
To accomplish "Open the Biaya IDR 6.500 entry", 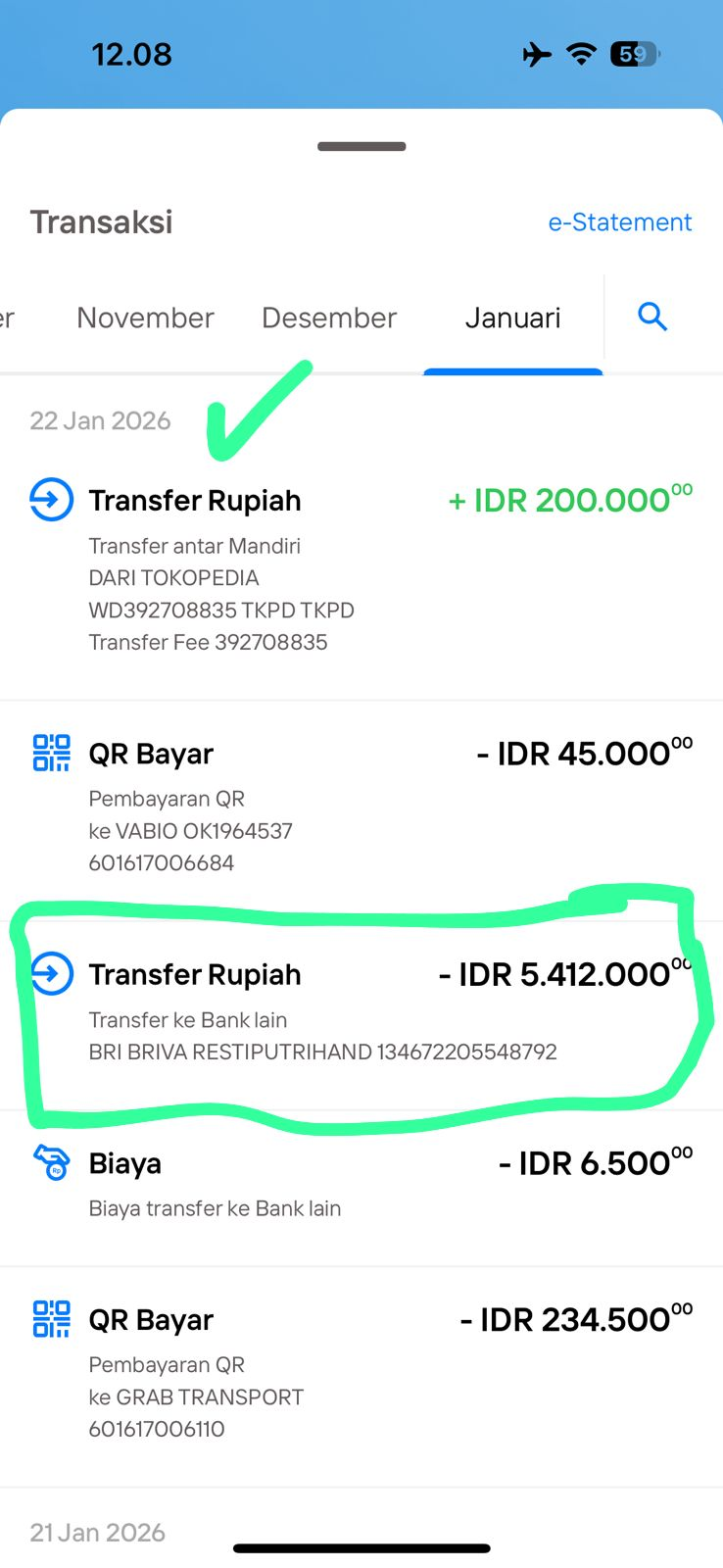I will point(361,1184).
